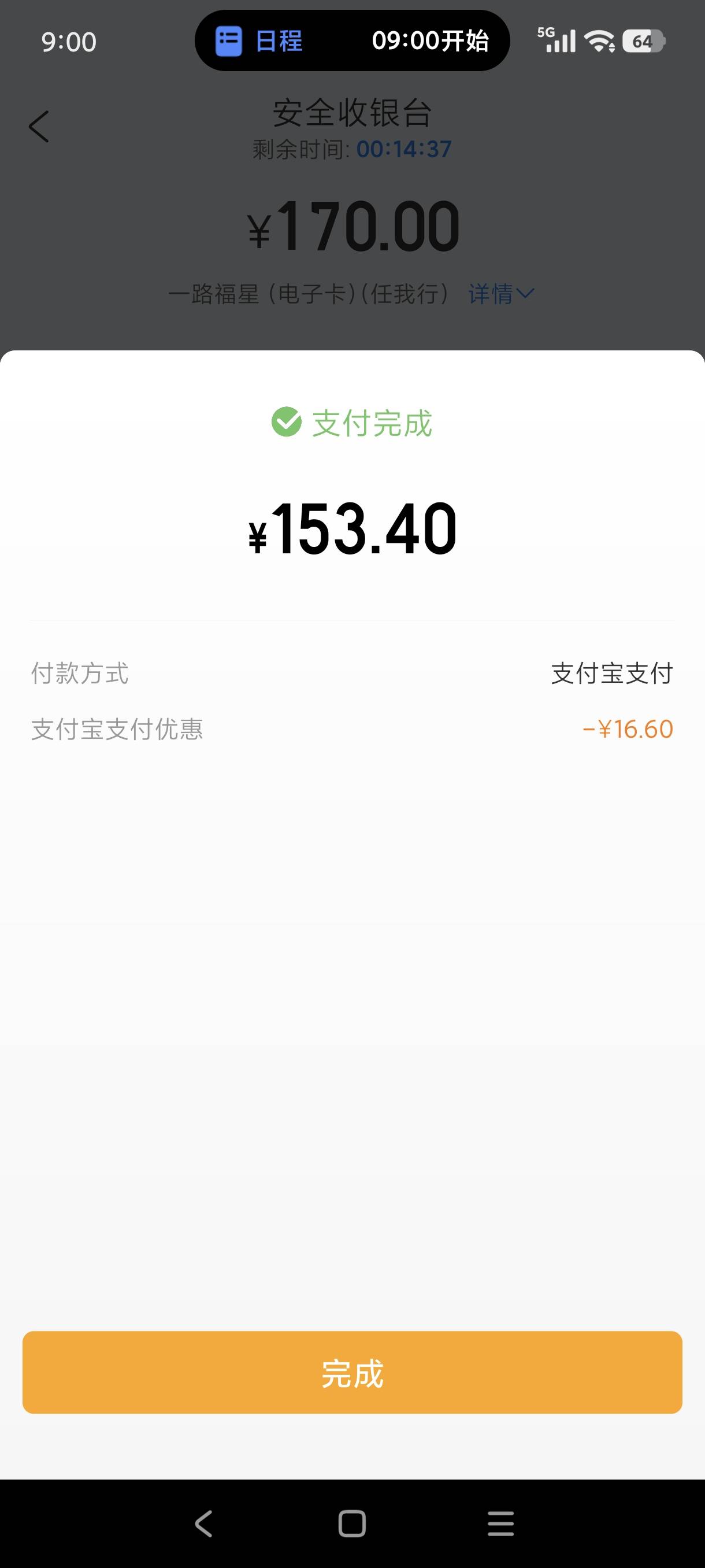Tap the orange 完成 button
The image size is (705, 1568).
352,1373
